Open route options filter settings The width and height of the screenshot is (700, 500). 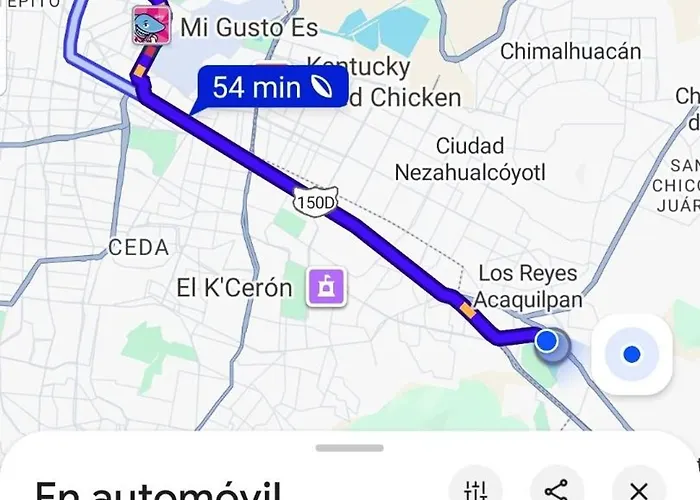[475, 488]
